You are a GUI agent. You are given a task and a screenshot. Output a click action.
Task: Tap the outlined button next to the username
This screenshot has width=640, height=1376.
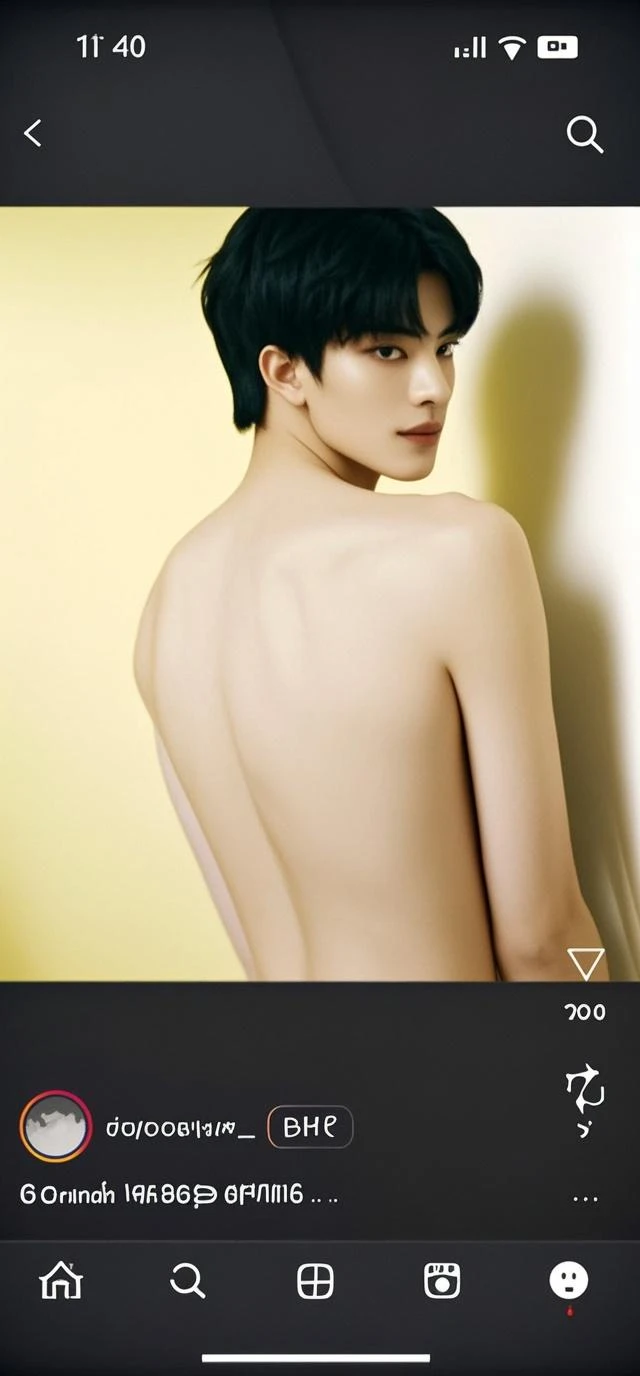310,1127
